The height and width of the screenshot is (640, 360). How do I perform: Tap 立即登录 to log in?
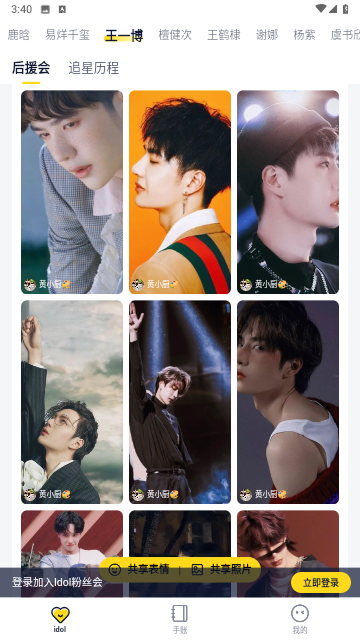coord(321,582)
